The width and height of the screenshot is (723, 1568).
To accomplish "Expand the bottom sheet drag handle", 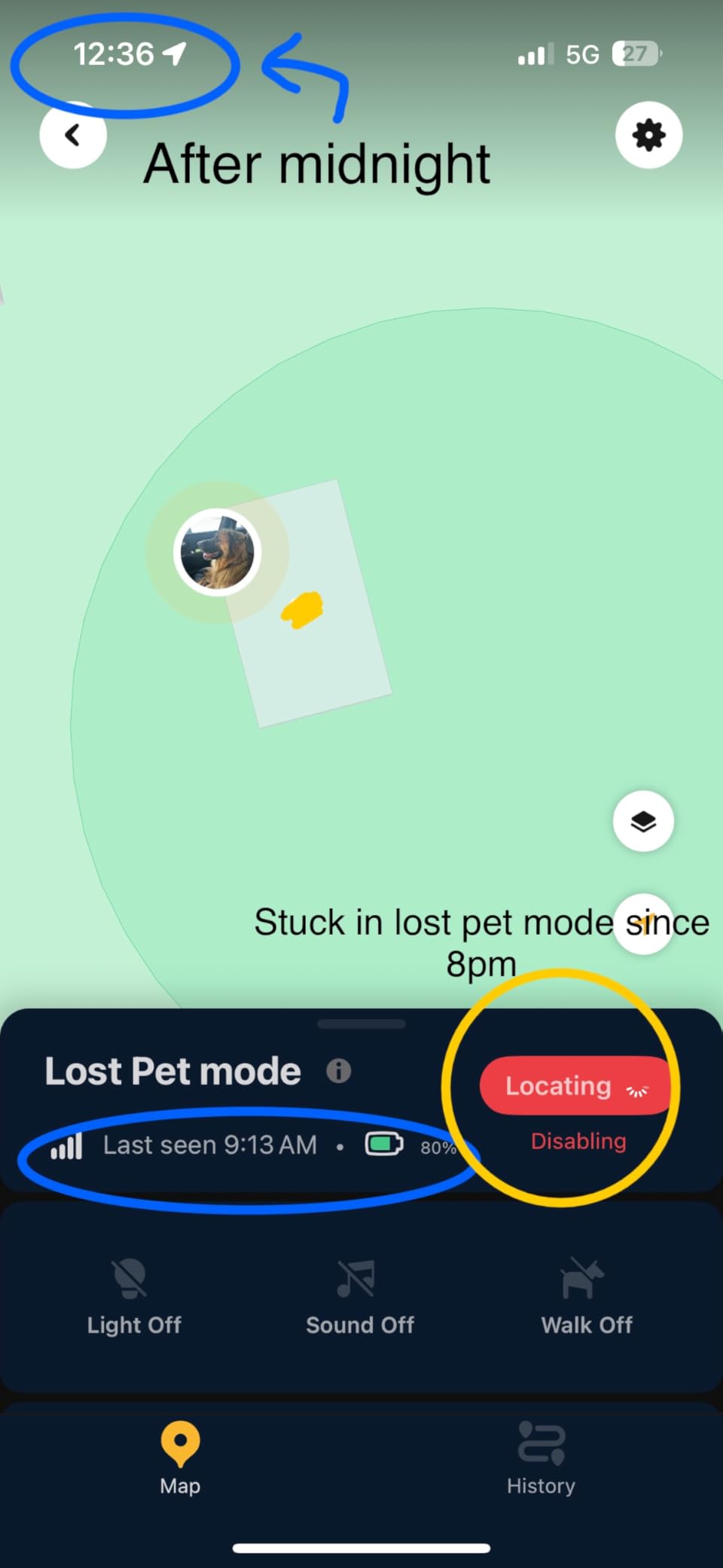I will click(x=361, y=1024).
